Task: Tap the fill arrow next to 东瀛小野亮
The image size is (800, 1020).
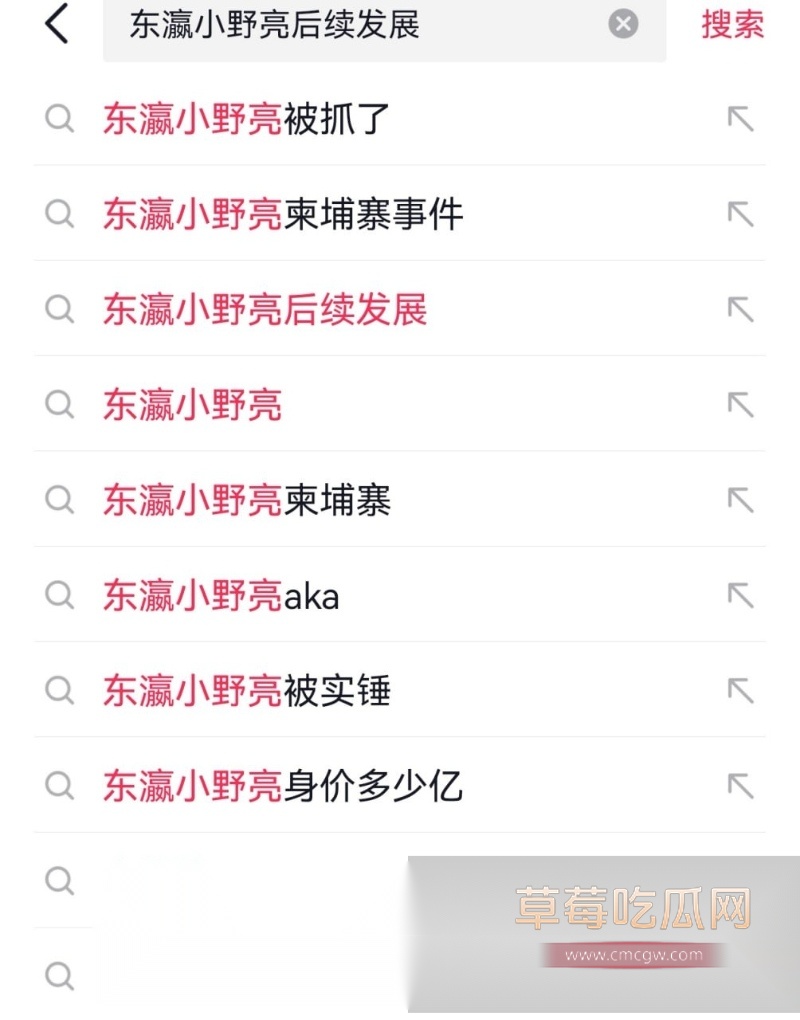Action: click(740, 404)
